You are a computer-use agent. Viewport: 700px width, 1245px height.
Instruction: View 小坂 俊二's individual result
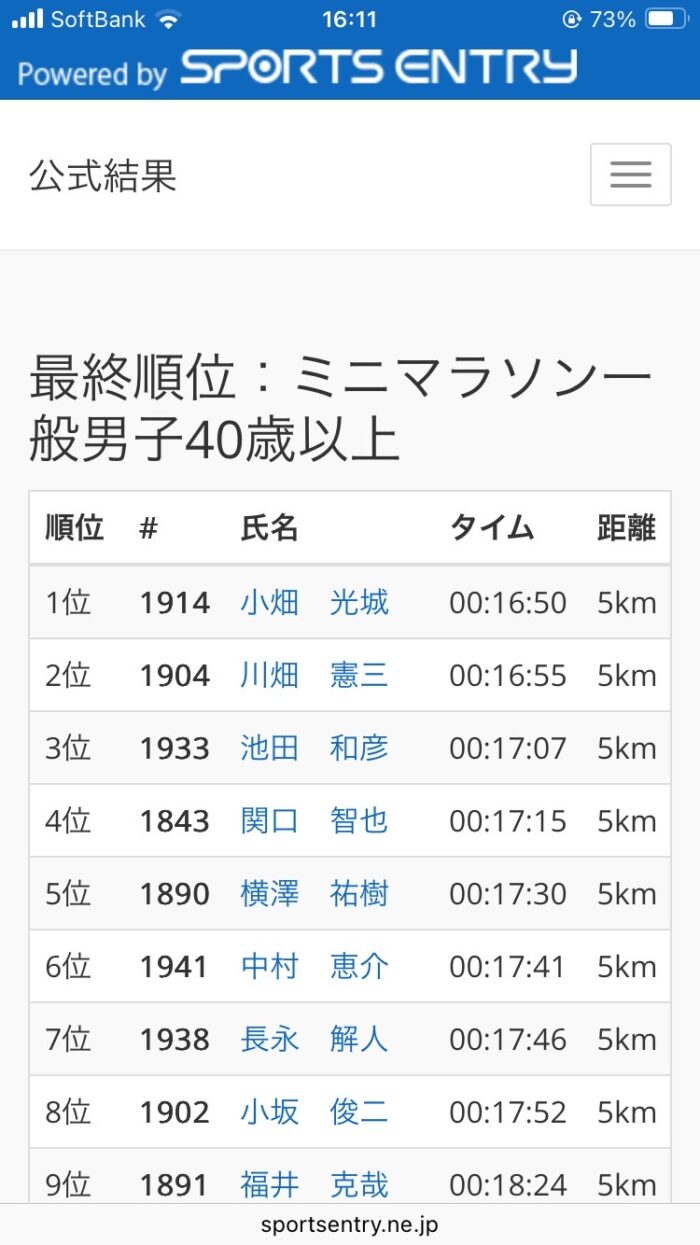(x=314, y=1112)
